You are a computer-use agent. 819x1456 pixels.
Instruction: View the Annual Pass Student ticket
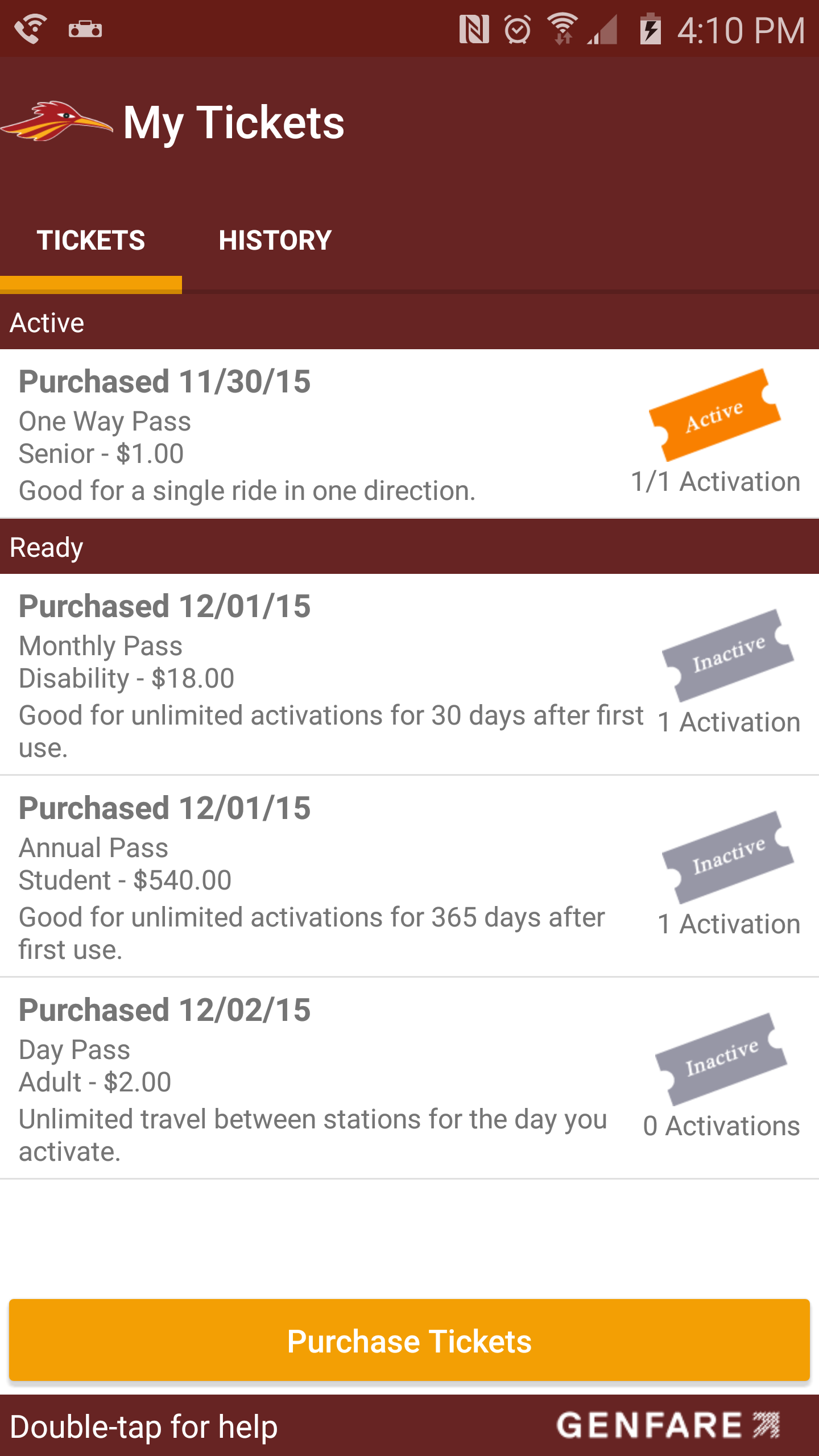tap(409, 876)
